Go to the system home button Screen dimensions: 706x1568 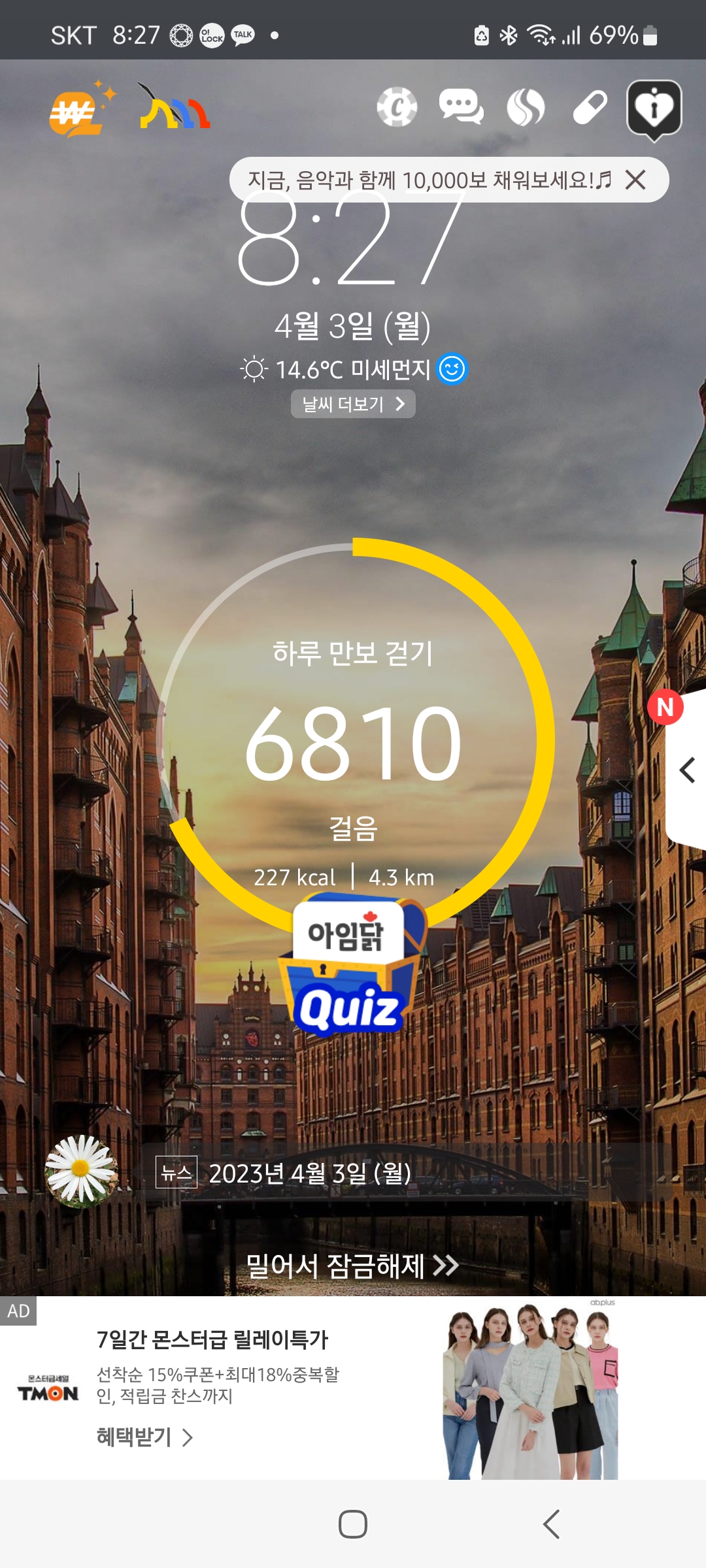click(x=353, y=1524)
